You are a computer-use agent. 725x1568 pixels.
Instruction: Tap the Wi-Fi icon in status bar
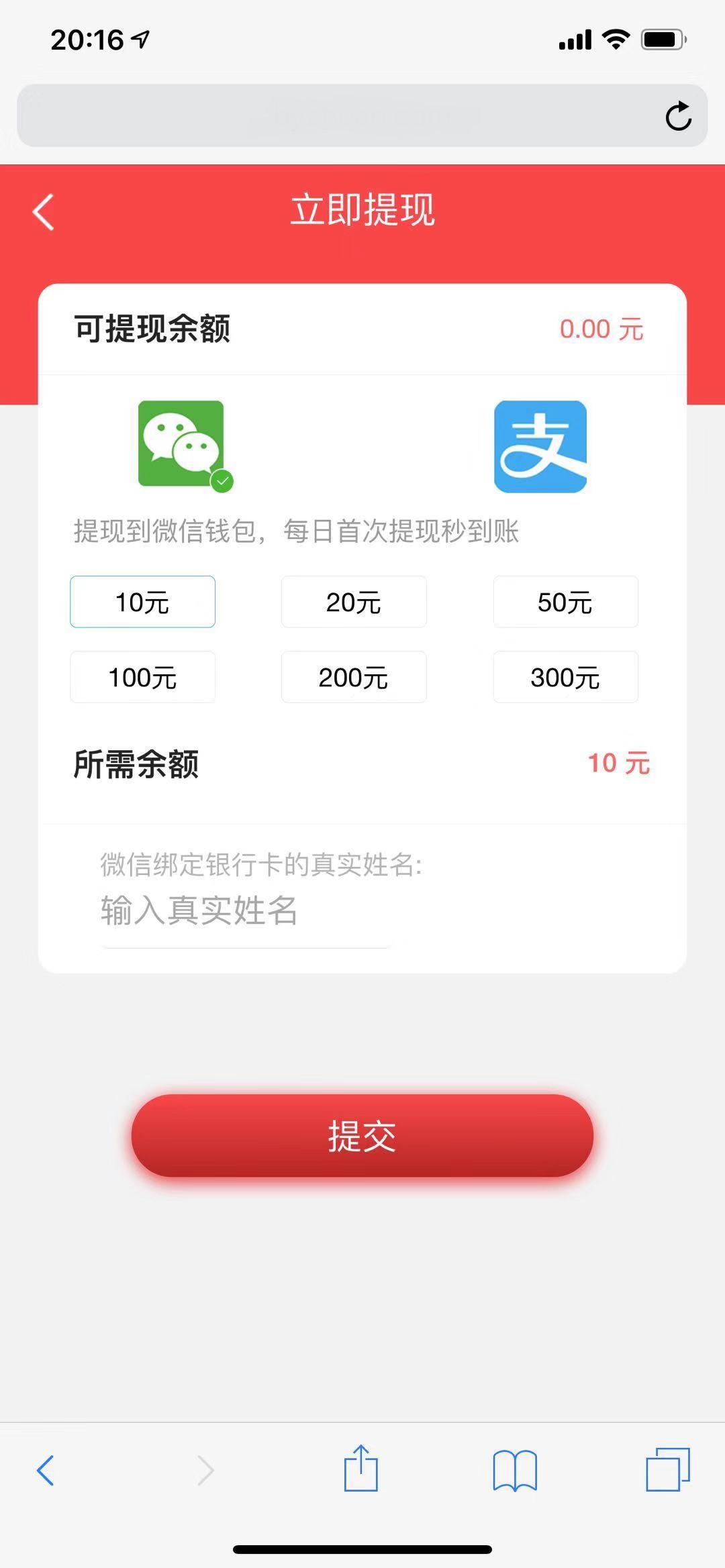[x=615, y=40]
